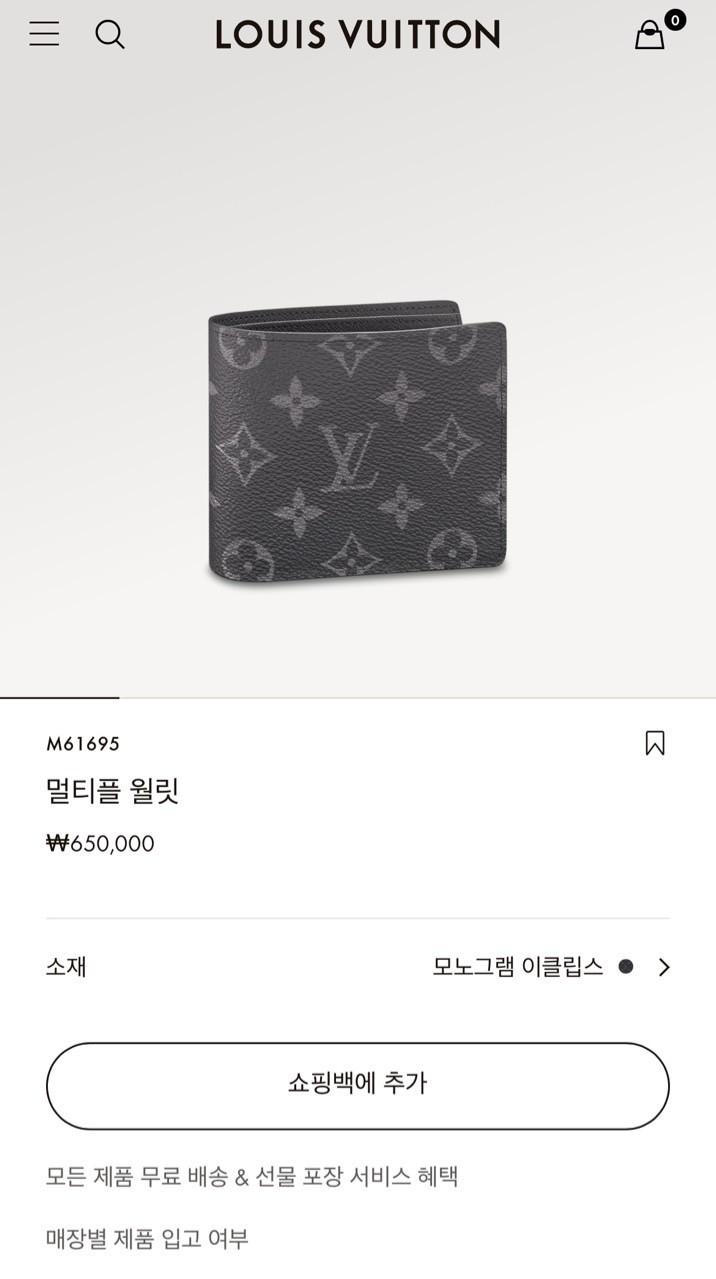Open the shopping bag

(651, 35)
